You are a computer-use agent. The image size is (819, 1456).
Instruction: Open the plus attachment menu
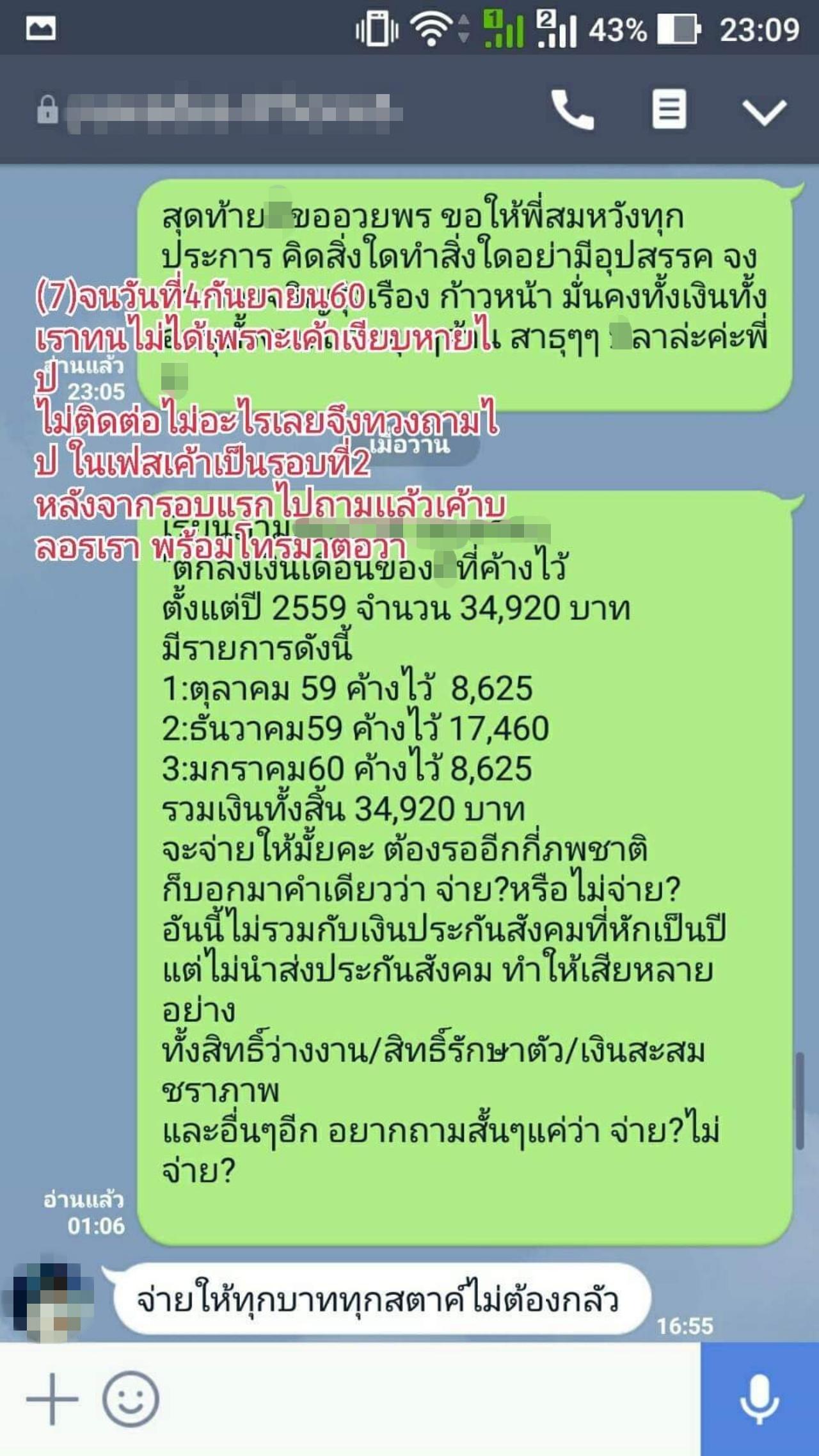click(52, 1400)
